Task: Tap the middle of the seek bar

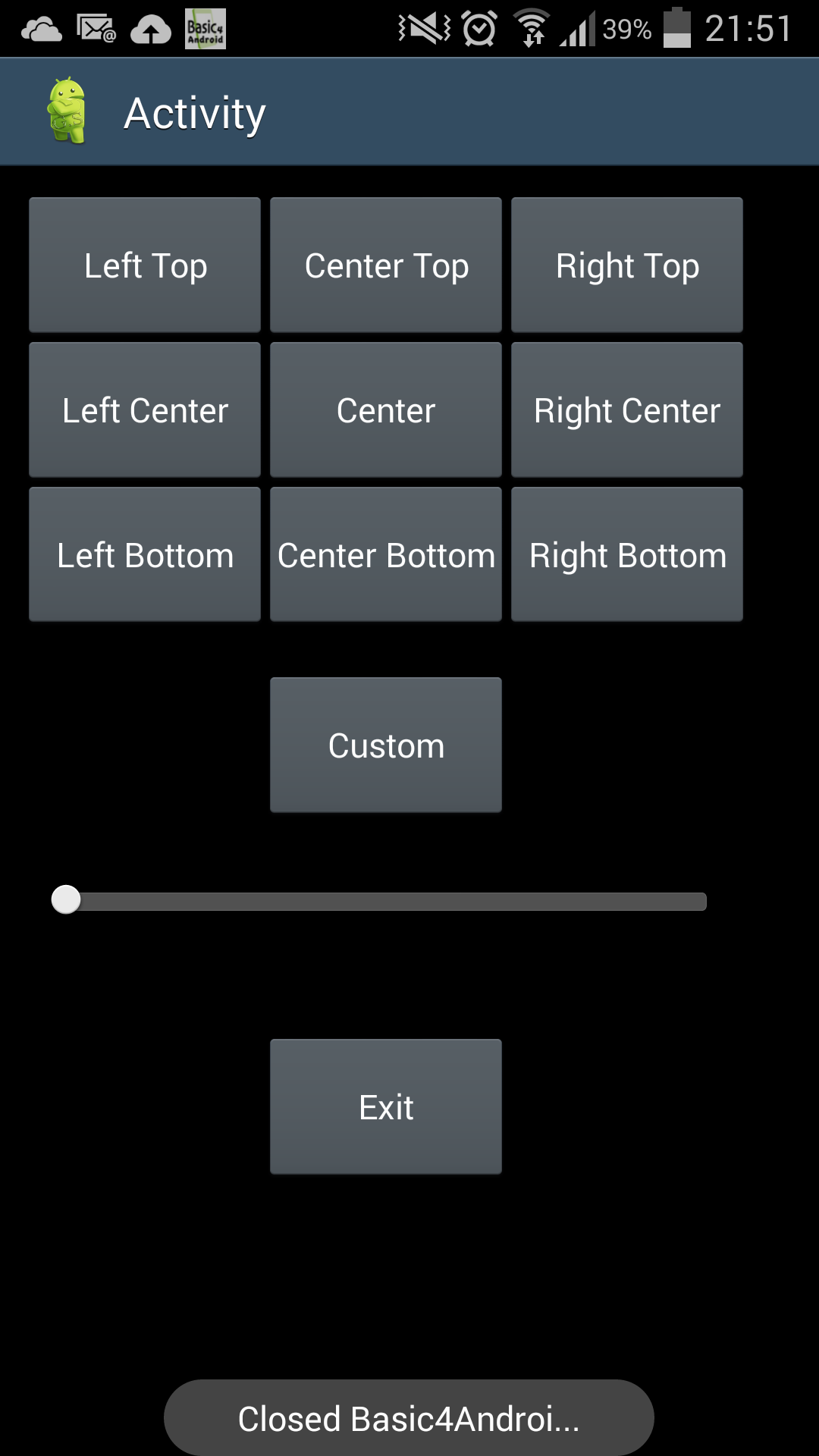Action: coord(379,901)
